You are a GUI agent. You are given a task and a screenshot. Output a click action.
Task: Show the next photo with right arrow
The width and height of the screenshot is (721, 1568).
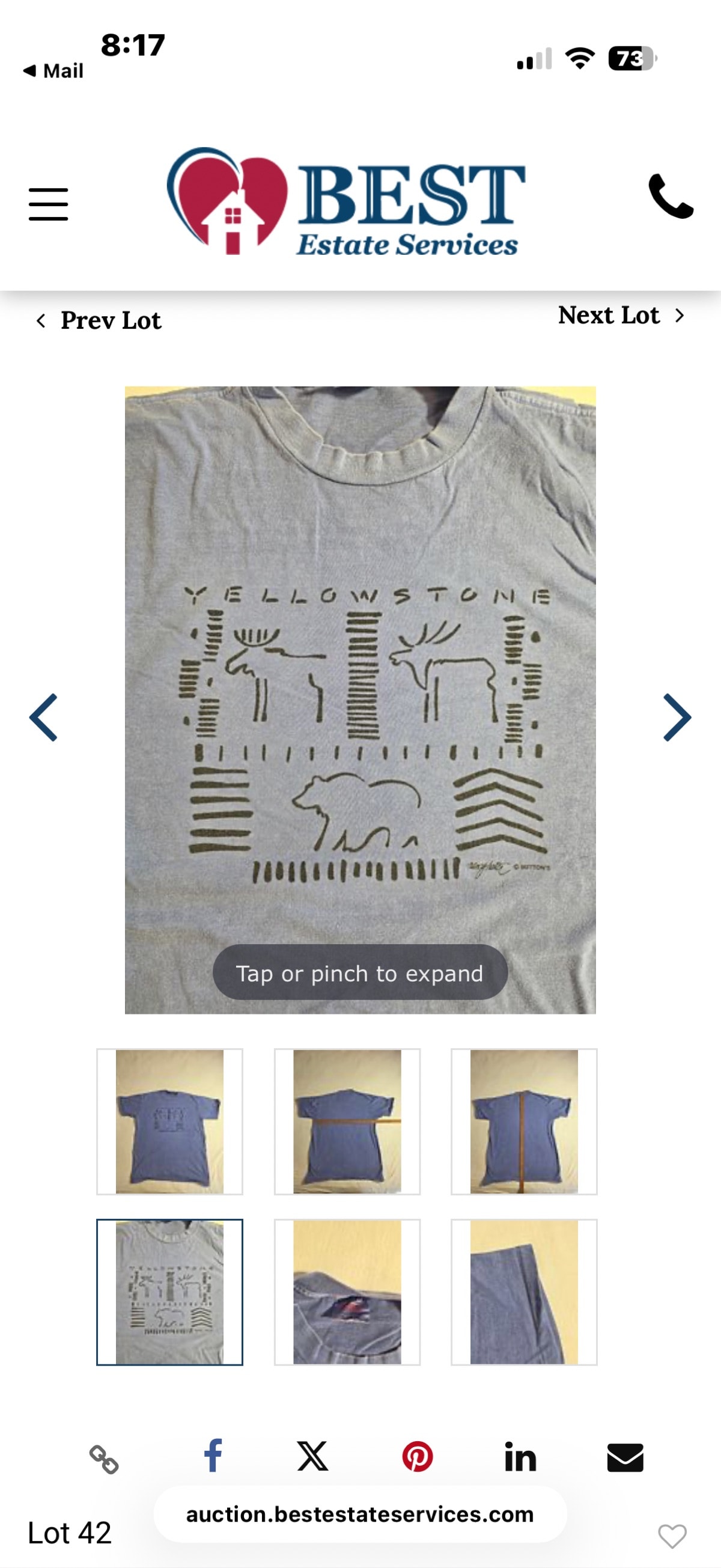(677, 717)
